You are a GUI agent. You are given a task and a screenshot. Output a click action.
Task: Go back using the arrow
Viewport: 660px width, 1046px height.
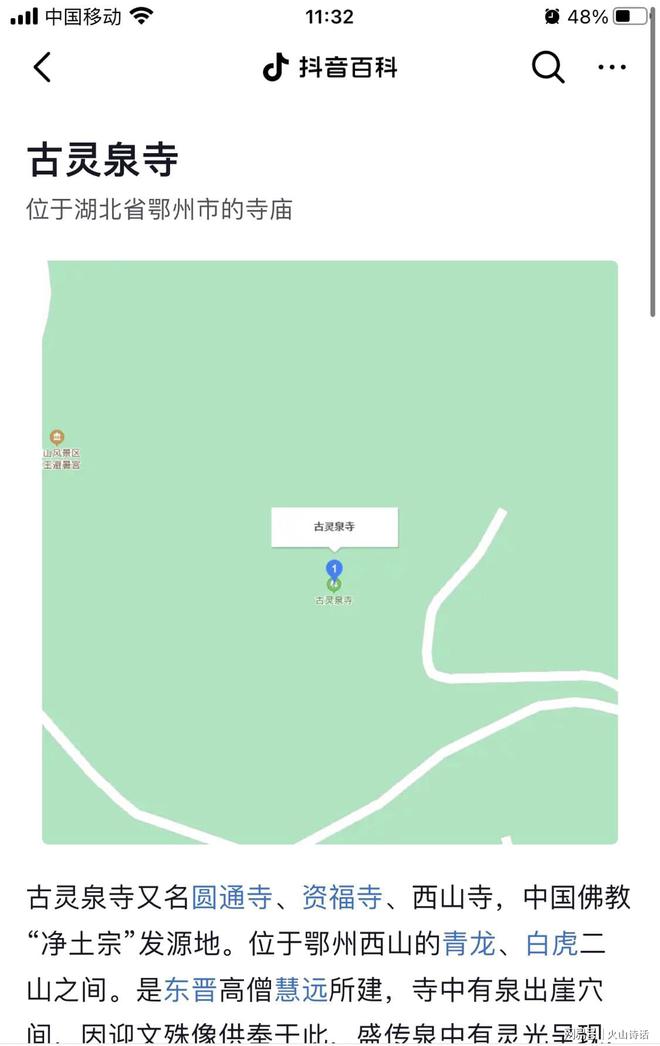coord(42,68)
